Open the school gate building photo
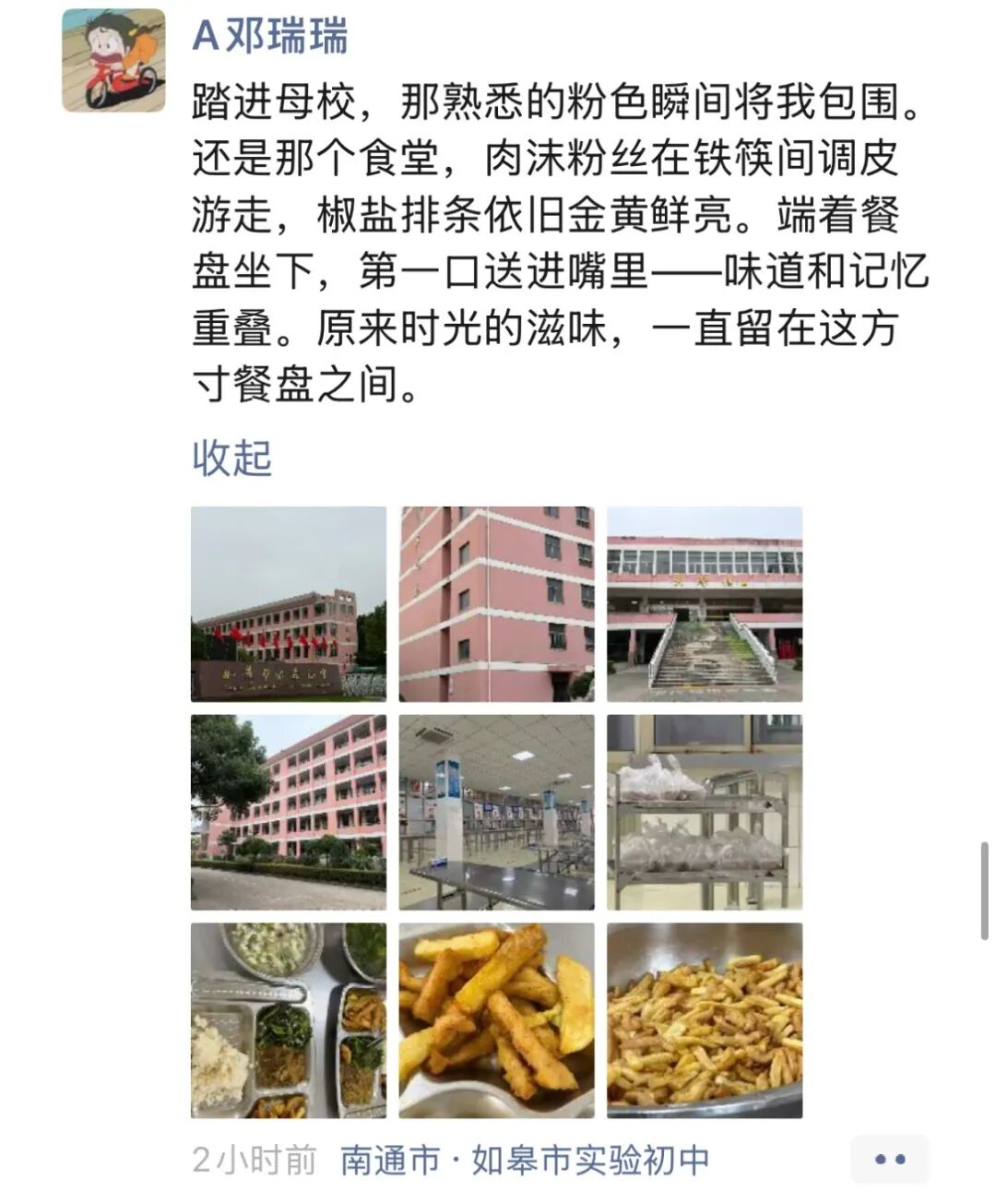The width and height of the screenshot is (996, 1204). pyautogui.click(x=289, y=604)
